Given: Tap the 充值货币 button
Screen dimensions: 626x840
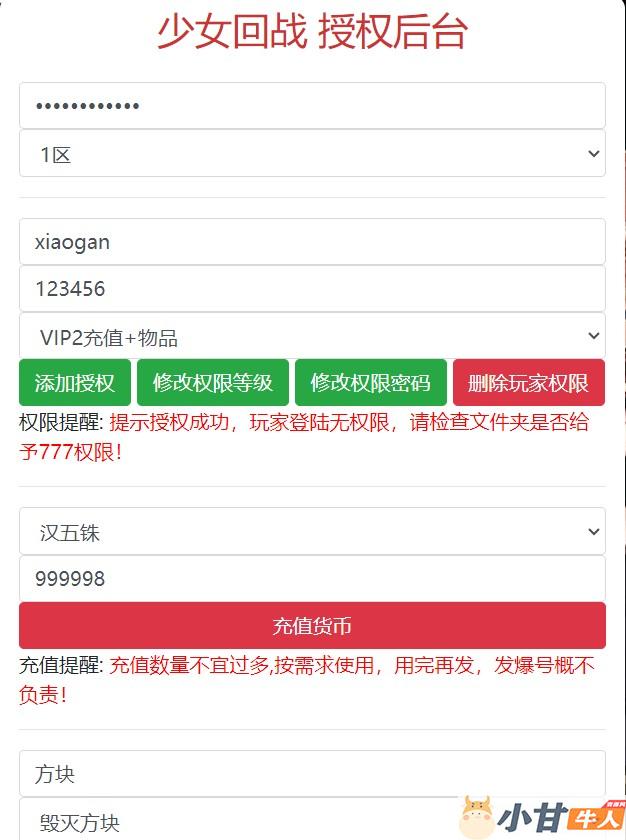Looking at the screenshot, I should [x=312, y=627].
